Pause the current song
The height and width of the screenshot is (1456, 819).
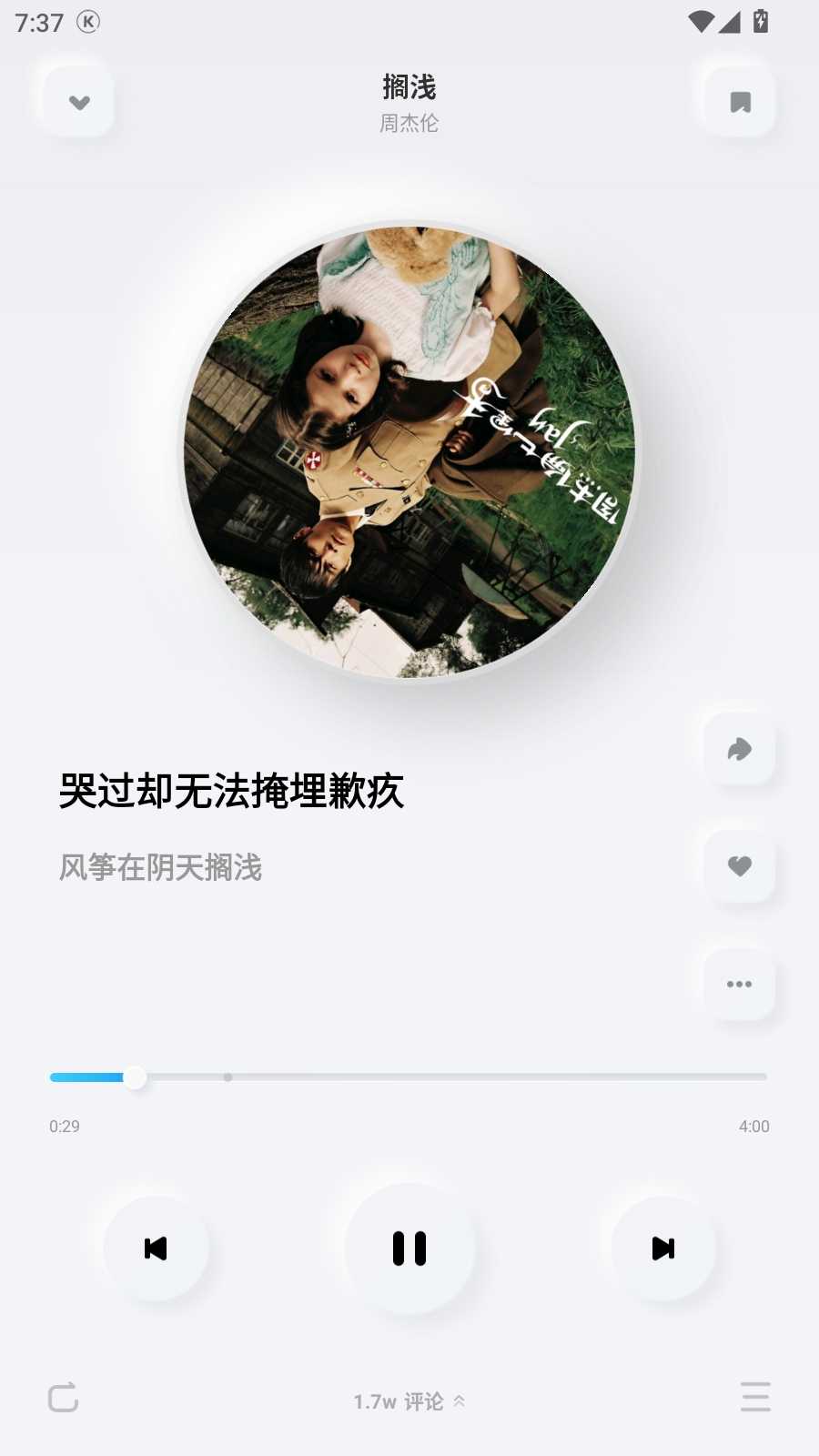click(x=409, y=1249)
